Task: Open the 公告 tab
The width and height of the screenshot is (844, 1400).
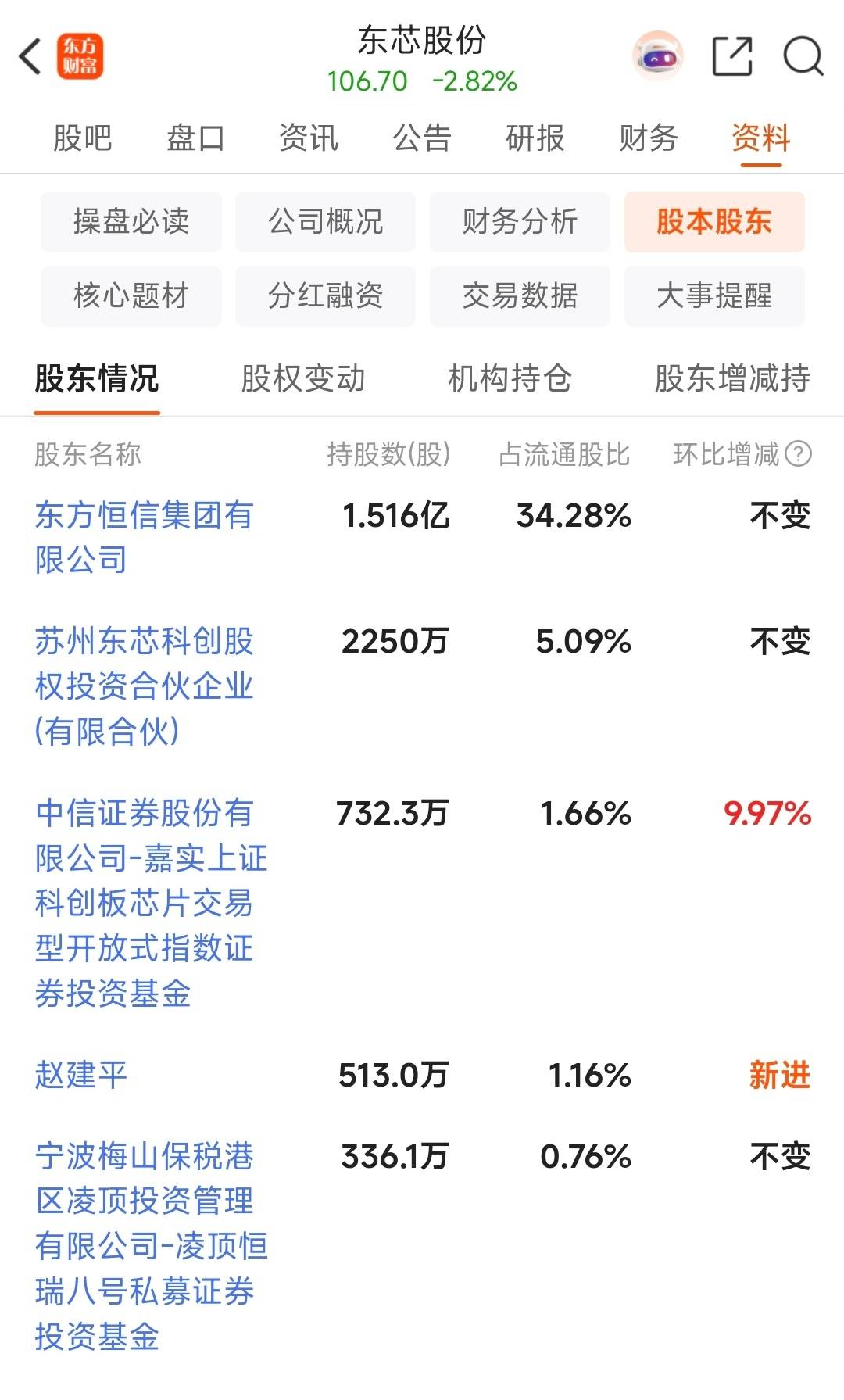Action: coord(422,138)
